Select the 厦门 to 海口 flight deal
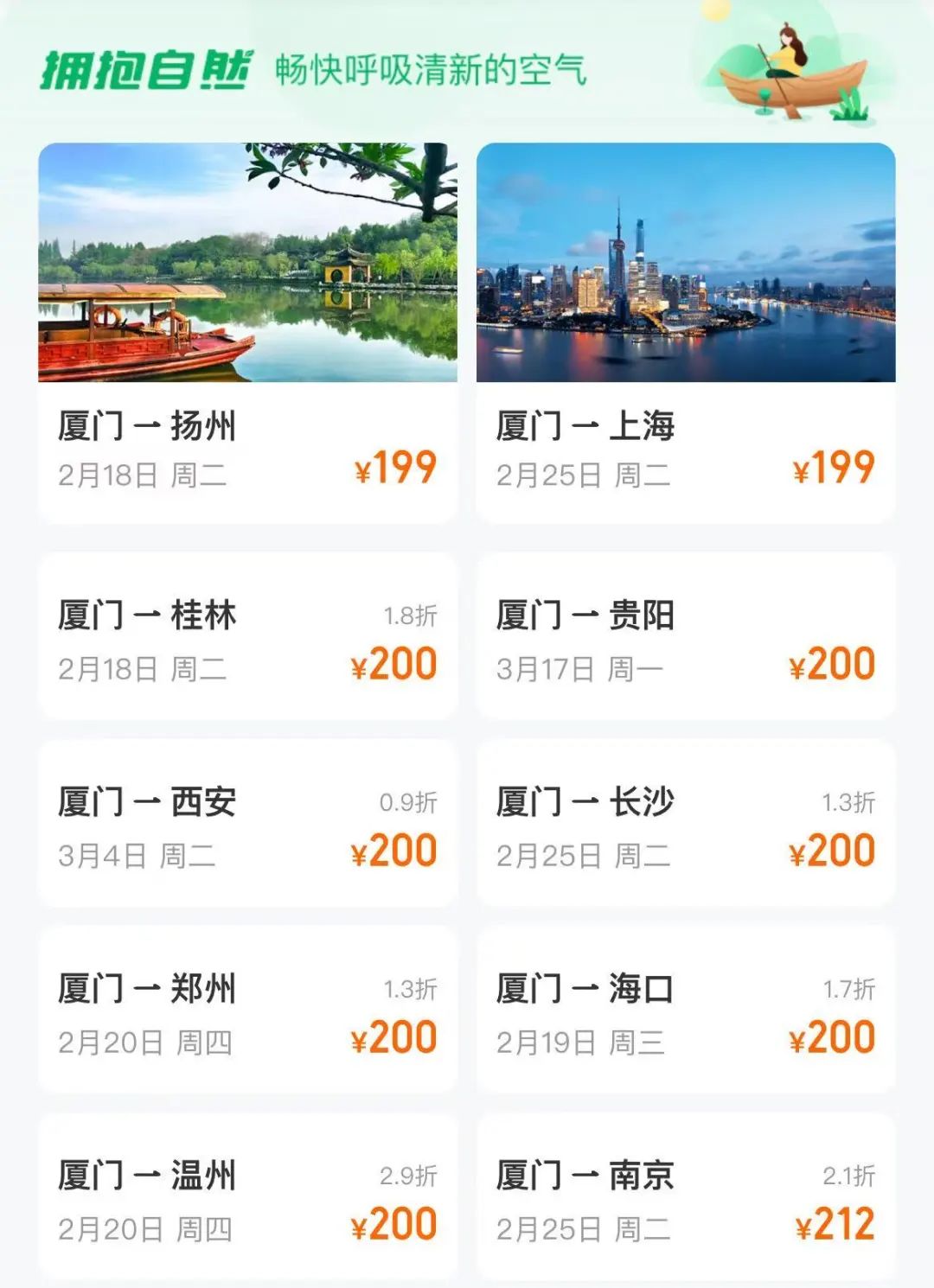The height and width of the screenshot is (1288, 934). 685,1011
